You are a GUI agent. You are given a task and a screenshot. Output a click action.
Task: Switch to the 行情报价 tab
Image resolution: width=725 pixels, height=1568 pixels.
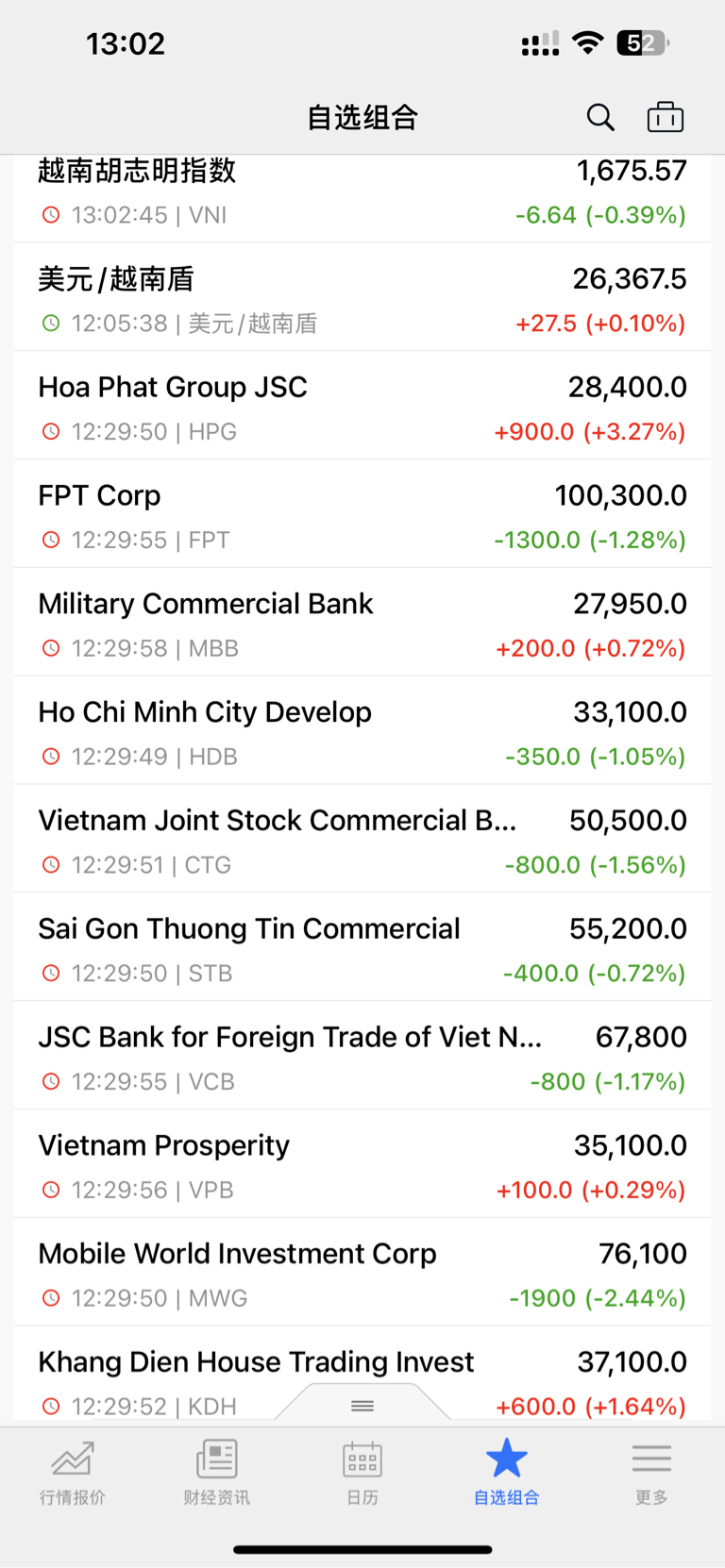pyautogui.click(x=73, y=1472)
